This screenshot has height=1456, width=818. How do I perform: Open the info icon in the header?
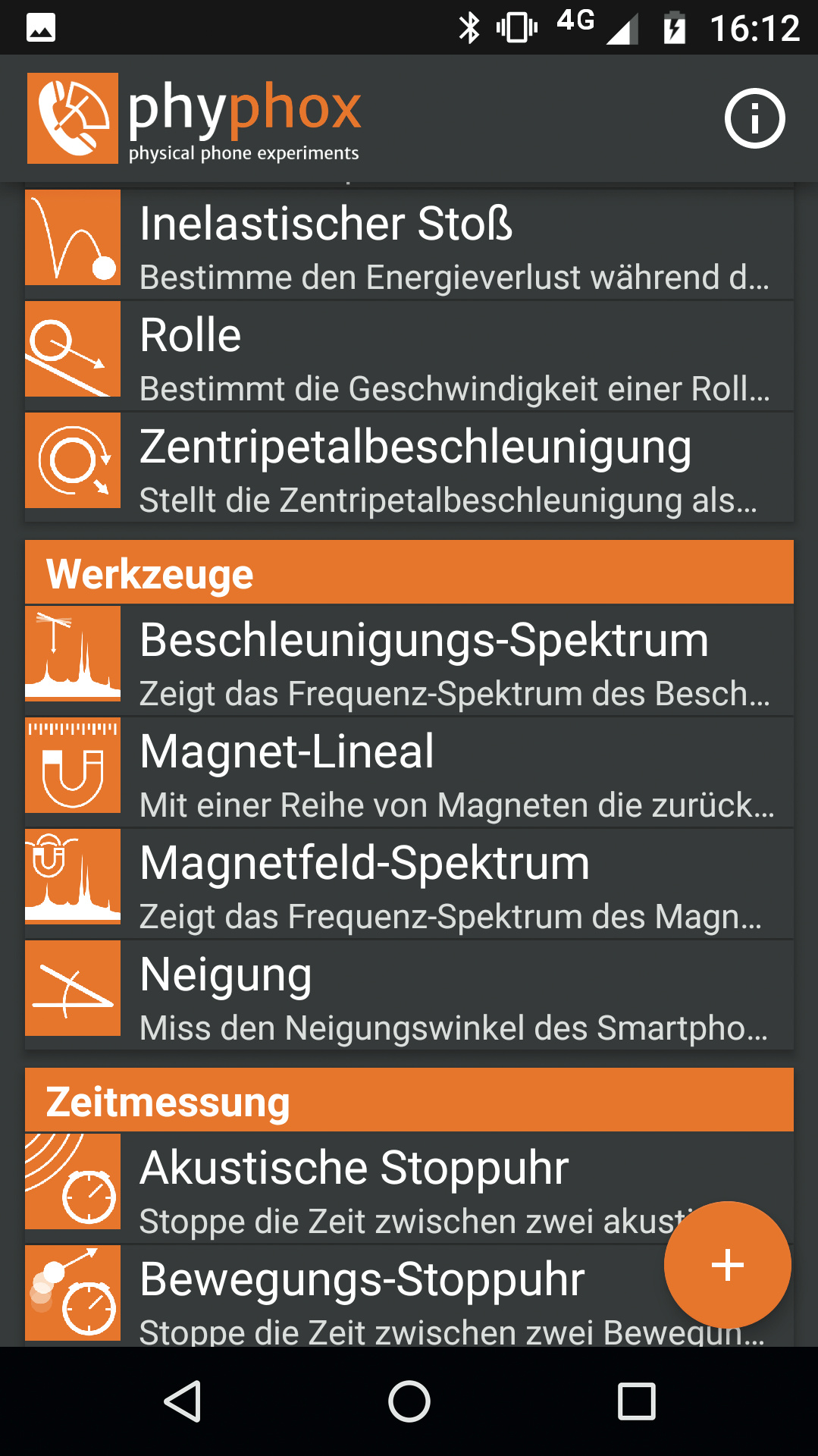pos(754,118)
